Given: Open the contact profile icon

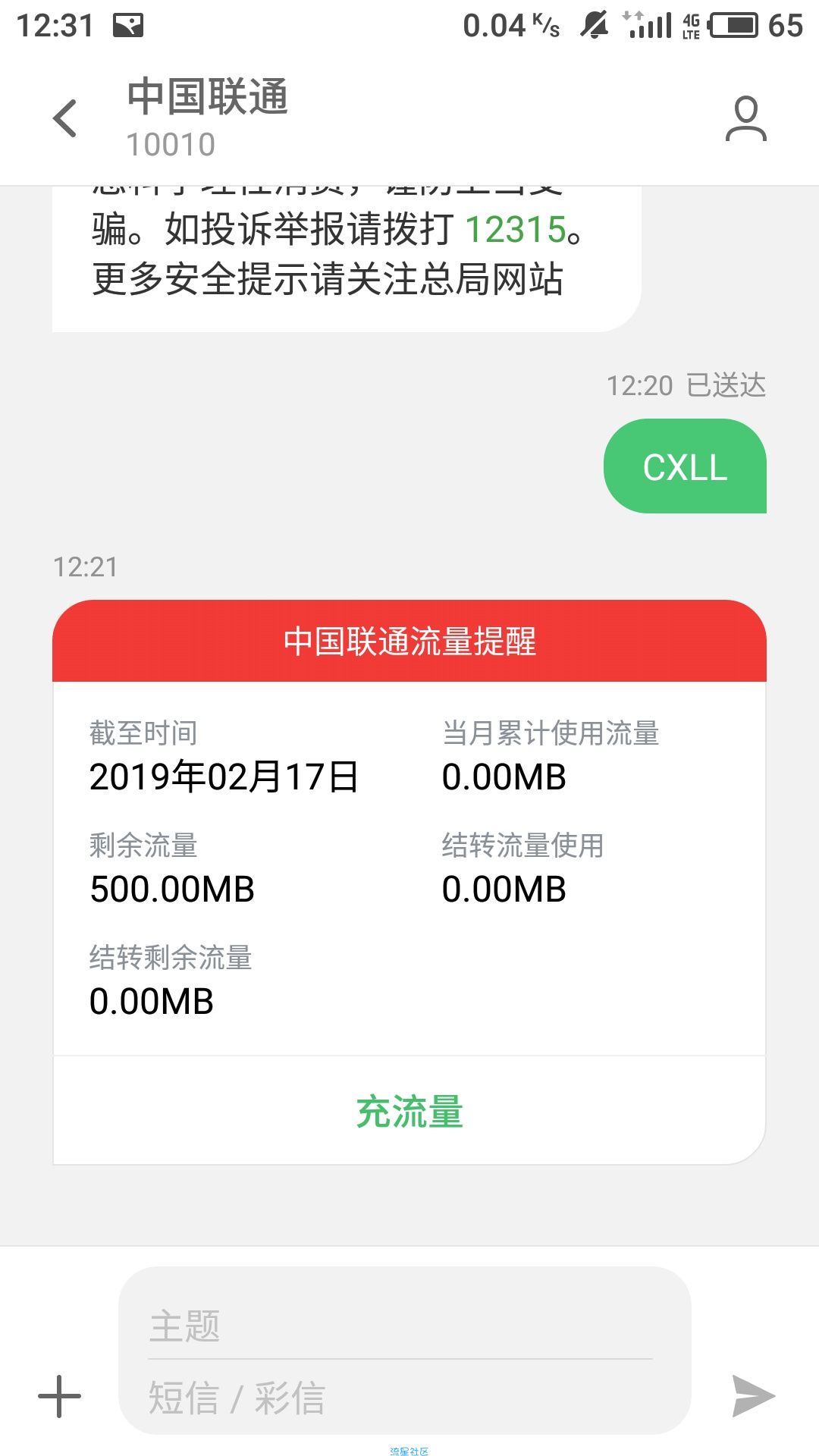Looking at the screenshot, I should [x=746, y=118].
